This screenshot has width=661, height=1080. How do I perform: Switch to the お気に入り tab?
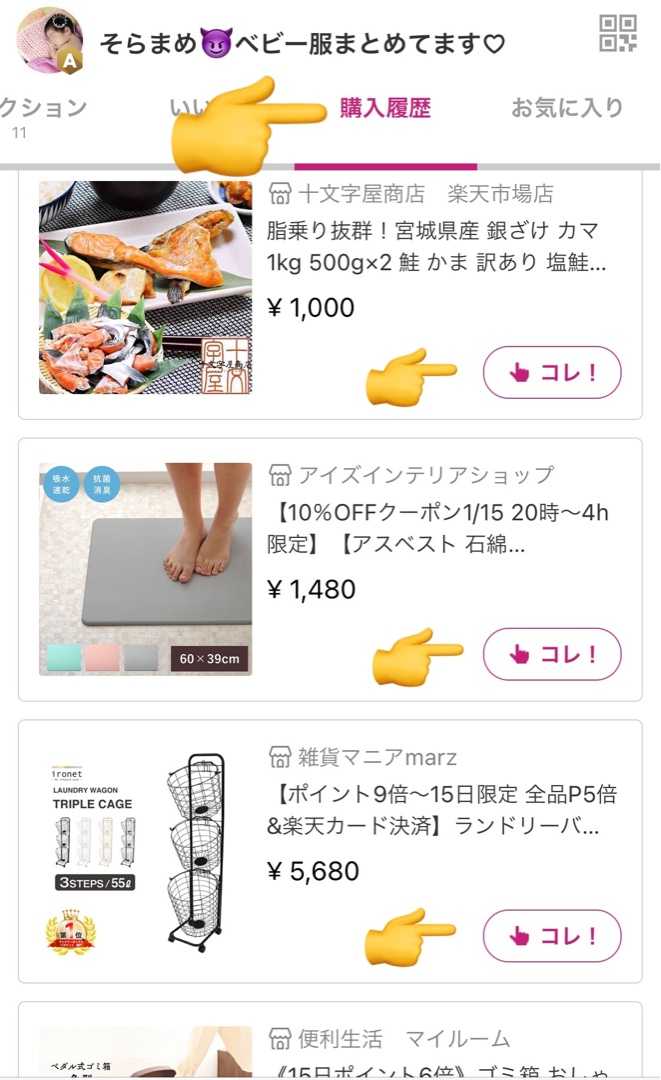point(567,109)
